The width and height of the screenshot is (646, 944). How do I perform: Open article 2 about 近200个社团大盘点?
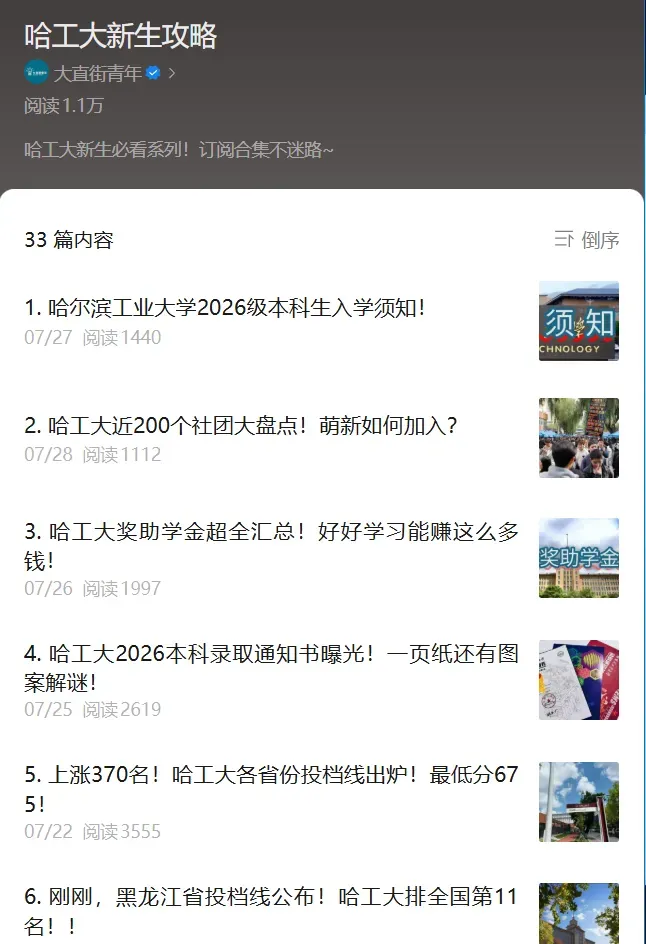321,438
